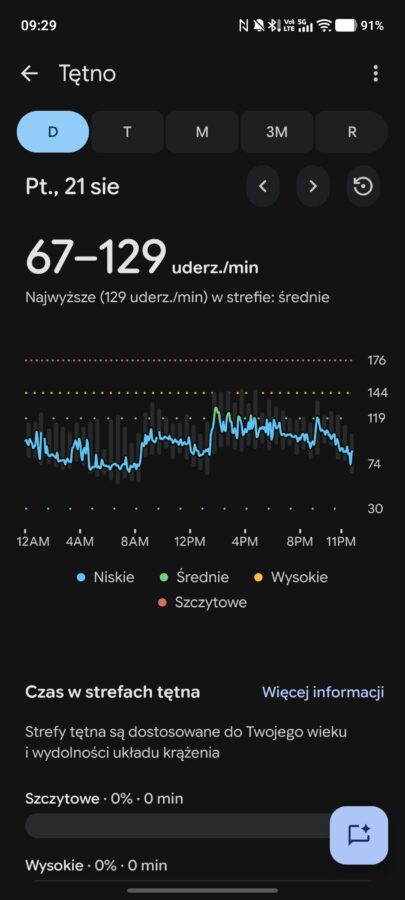Select the D day view tab
The width and height of the screenshot is (405, 900).
tap(53, 131)
